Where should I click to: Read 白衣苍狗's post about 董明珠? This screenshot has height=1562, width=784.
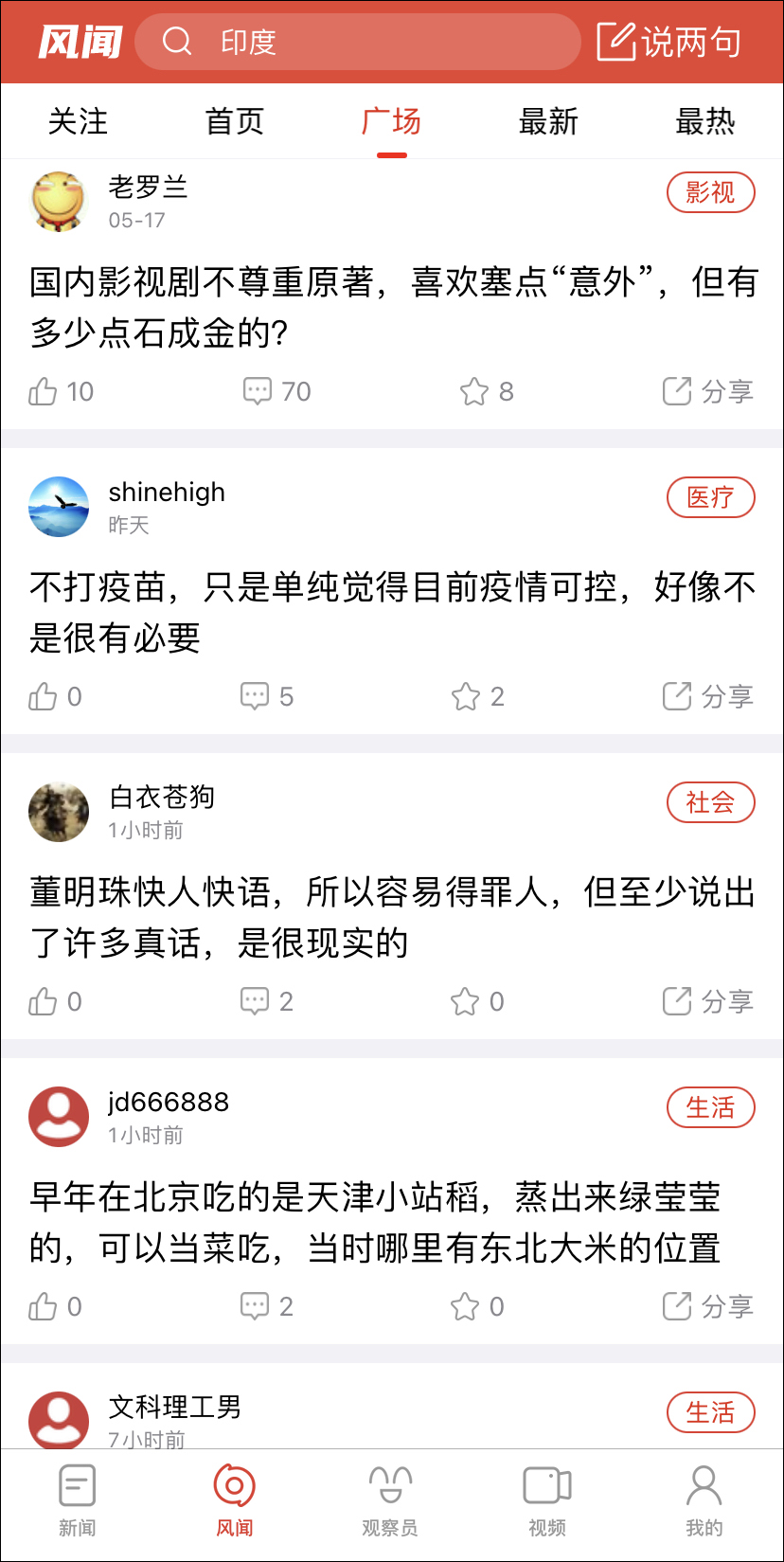392,917
